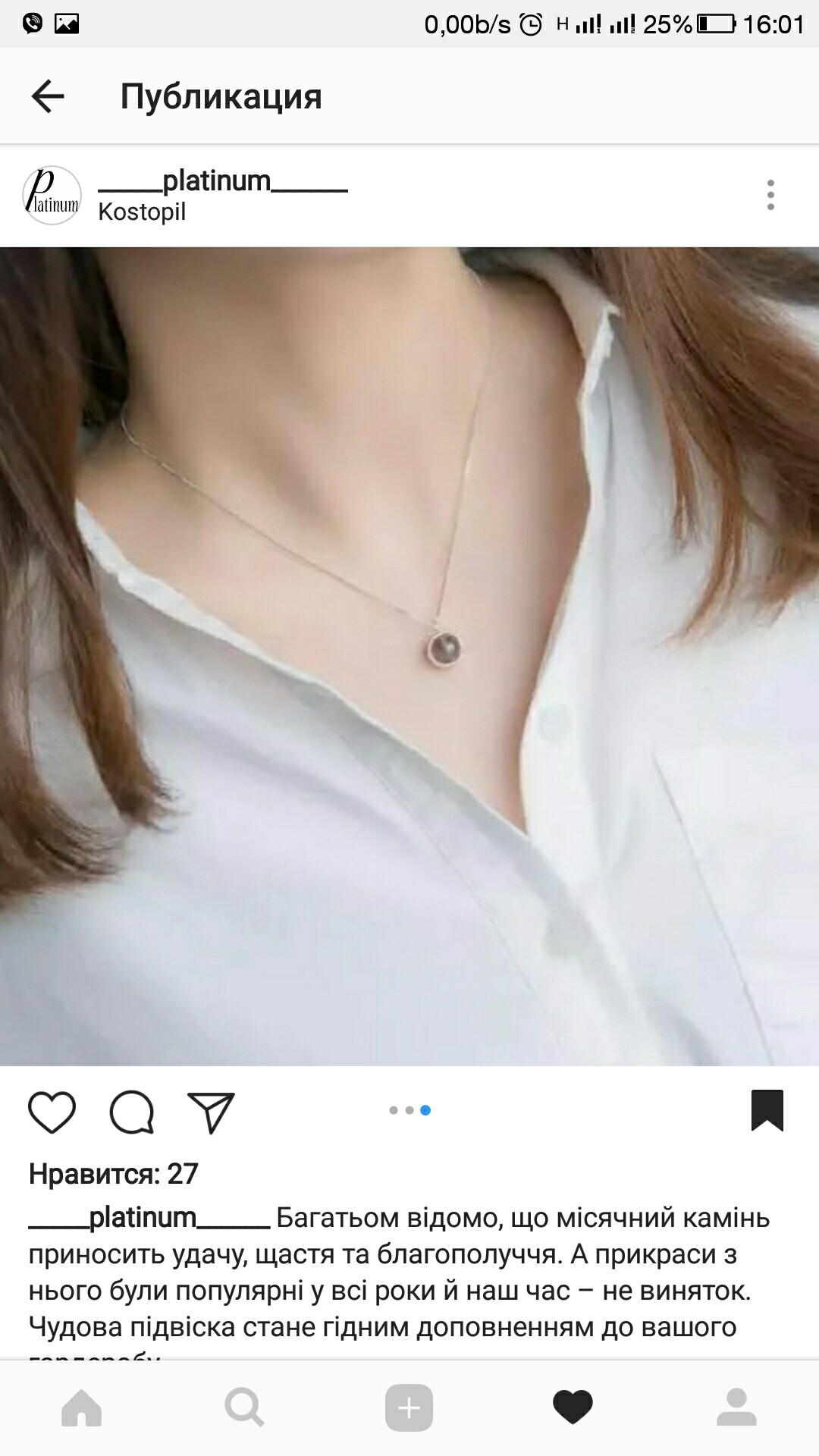Share the post via the paper plane icon
Viewport: 819px width, 1456px height.
coord(211,1112)
